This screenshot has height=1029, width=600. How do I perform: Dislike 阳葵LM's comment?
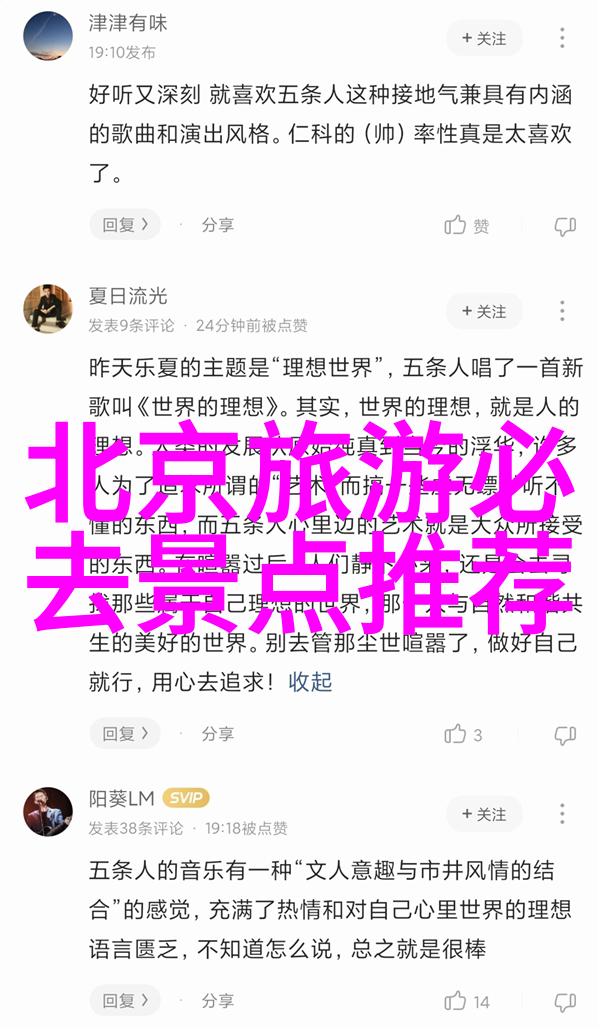tap(566, 1001)
